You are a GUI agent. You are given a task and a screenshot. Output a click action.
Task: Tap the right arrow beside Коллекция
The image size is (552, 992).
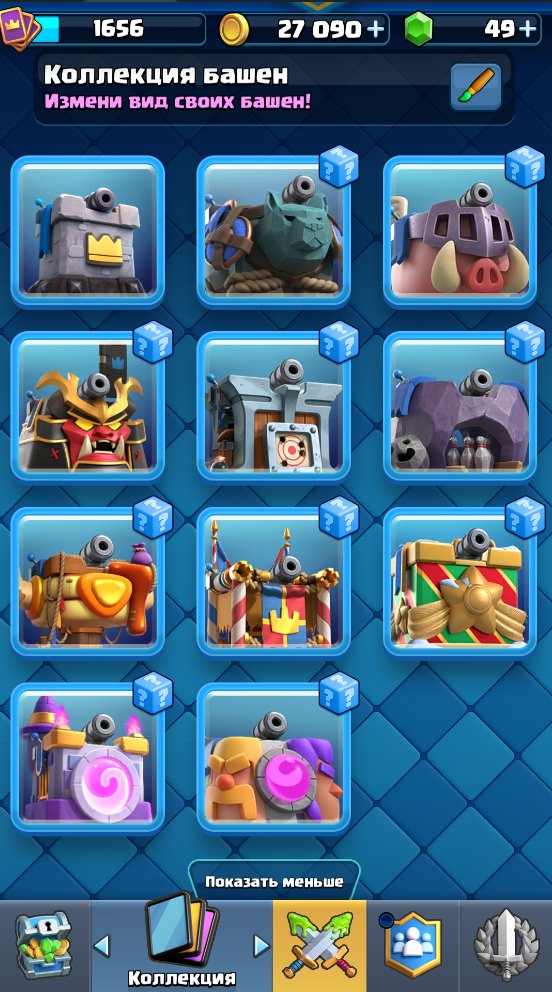click(261, 946)
